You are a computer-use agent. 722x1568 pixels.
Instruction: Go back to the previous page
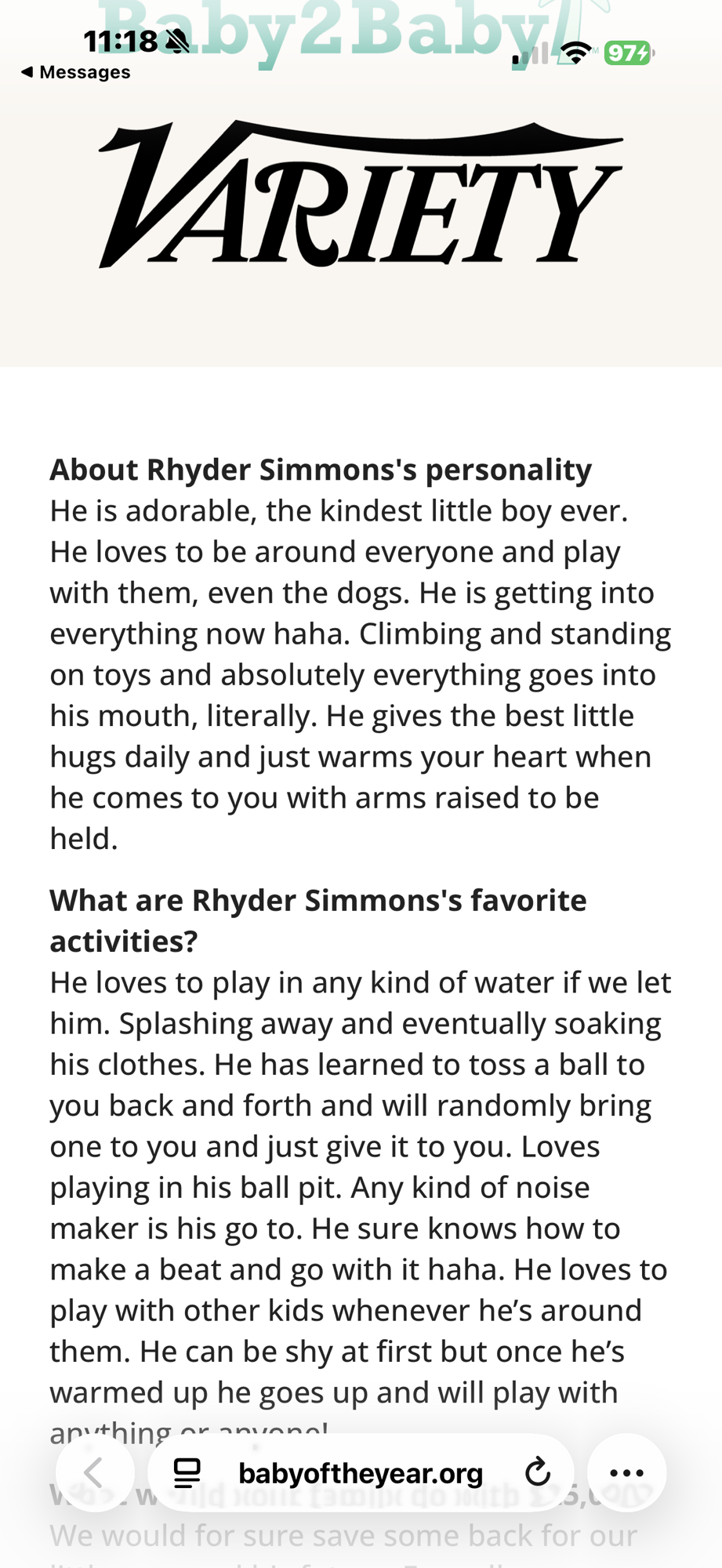(95, 1473)
